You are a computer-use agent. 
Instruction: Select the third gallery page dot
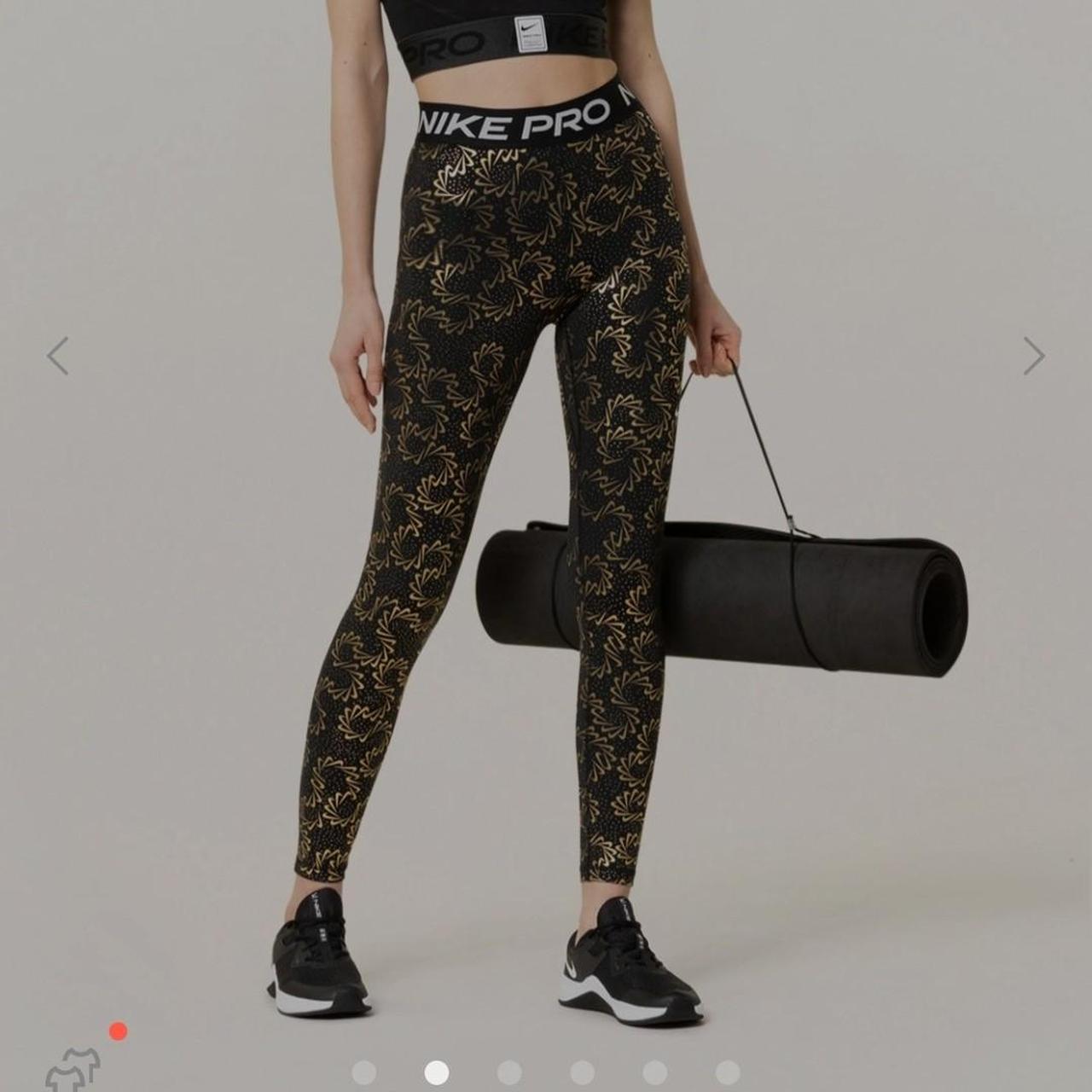[509, 1072]
